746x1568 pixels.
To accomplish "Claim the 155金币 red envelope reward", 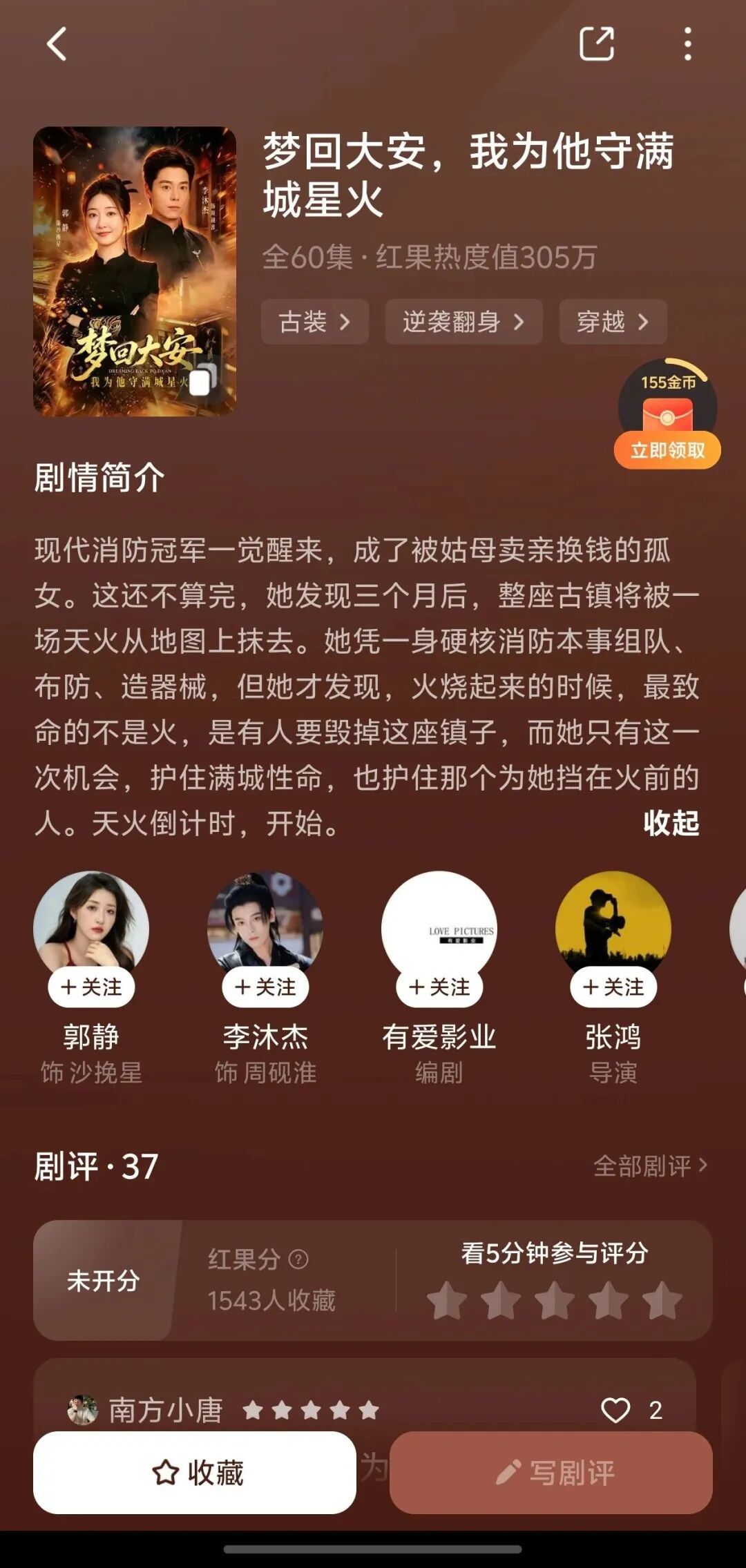I will 667,414.
